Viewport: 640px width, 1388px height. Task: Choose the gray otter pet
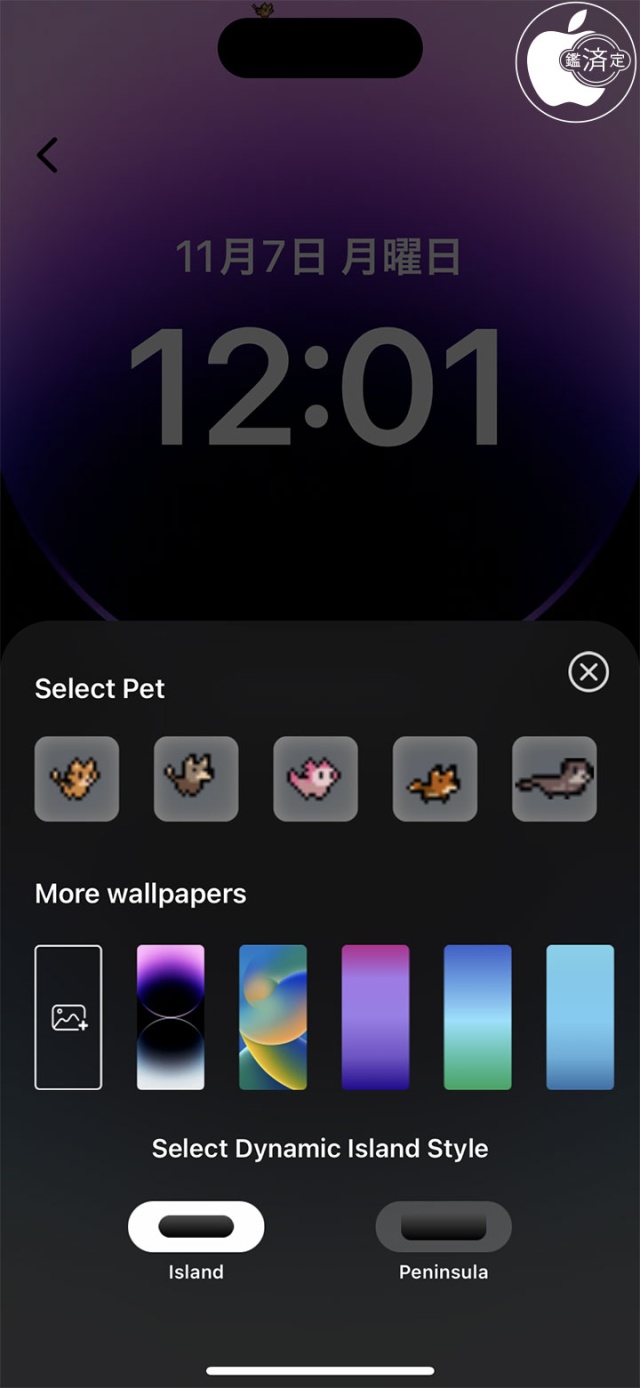(554, 779)
